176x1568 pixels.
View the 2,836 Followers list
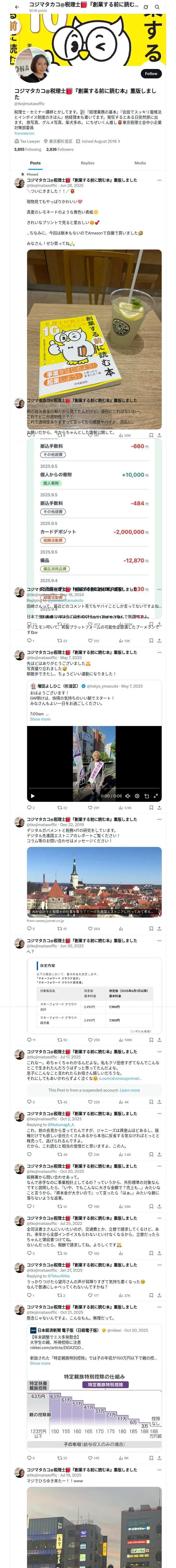pyautogui.click(x=59, y=149)
